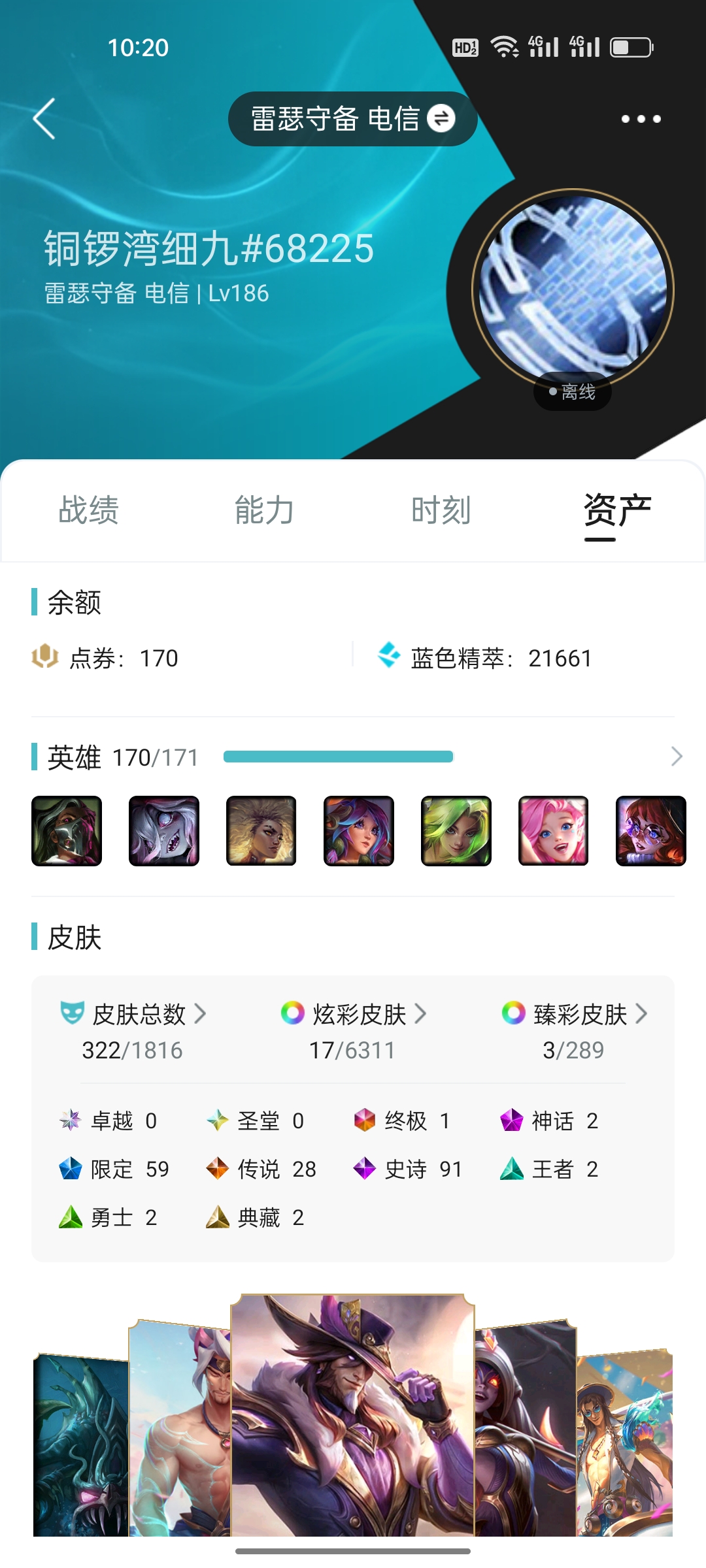
Task: Open the first hero portrait with mask
Action: 67,831
